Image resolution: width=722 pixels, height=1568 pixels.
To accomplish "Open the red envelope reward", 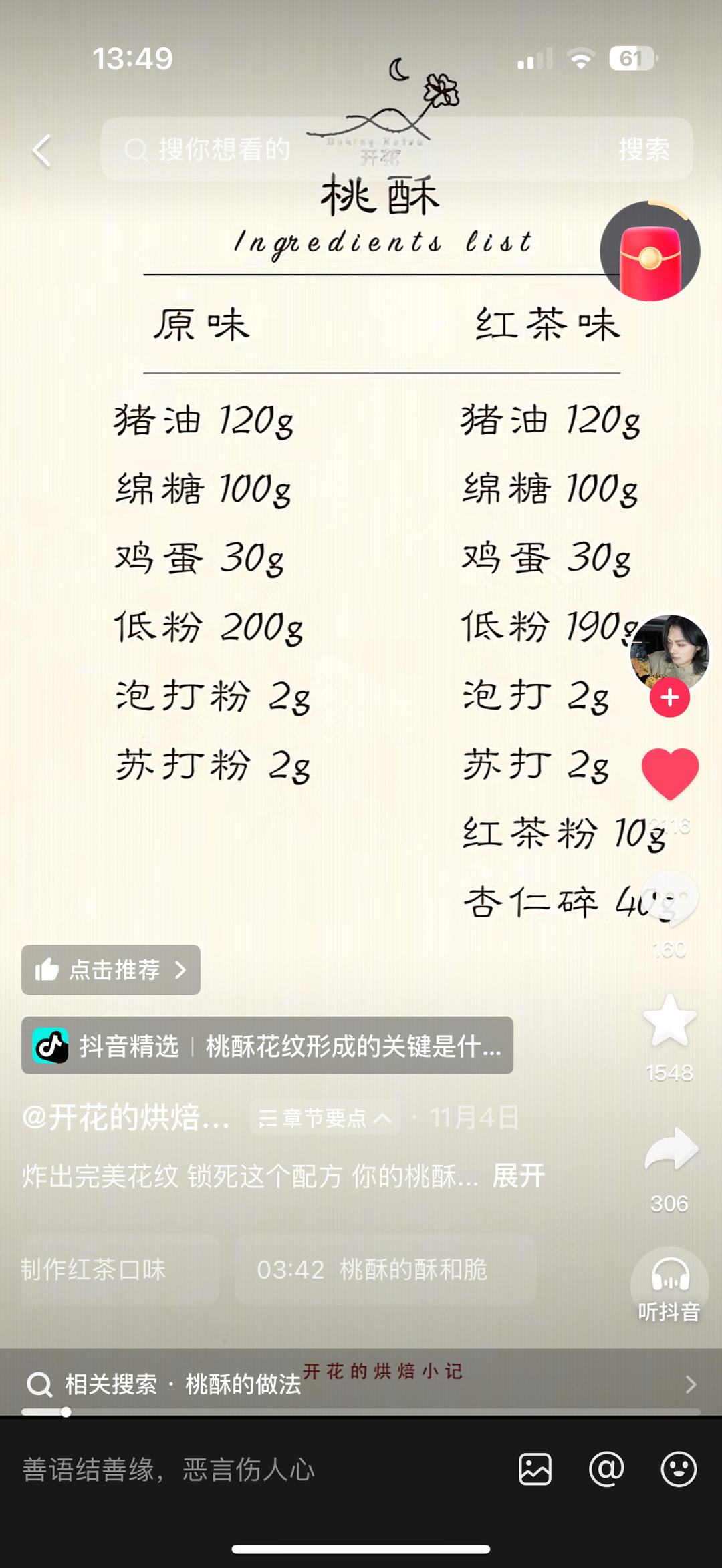I will coord(650,252).
